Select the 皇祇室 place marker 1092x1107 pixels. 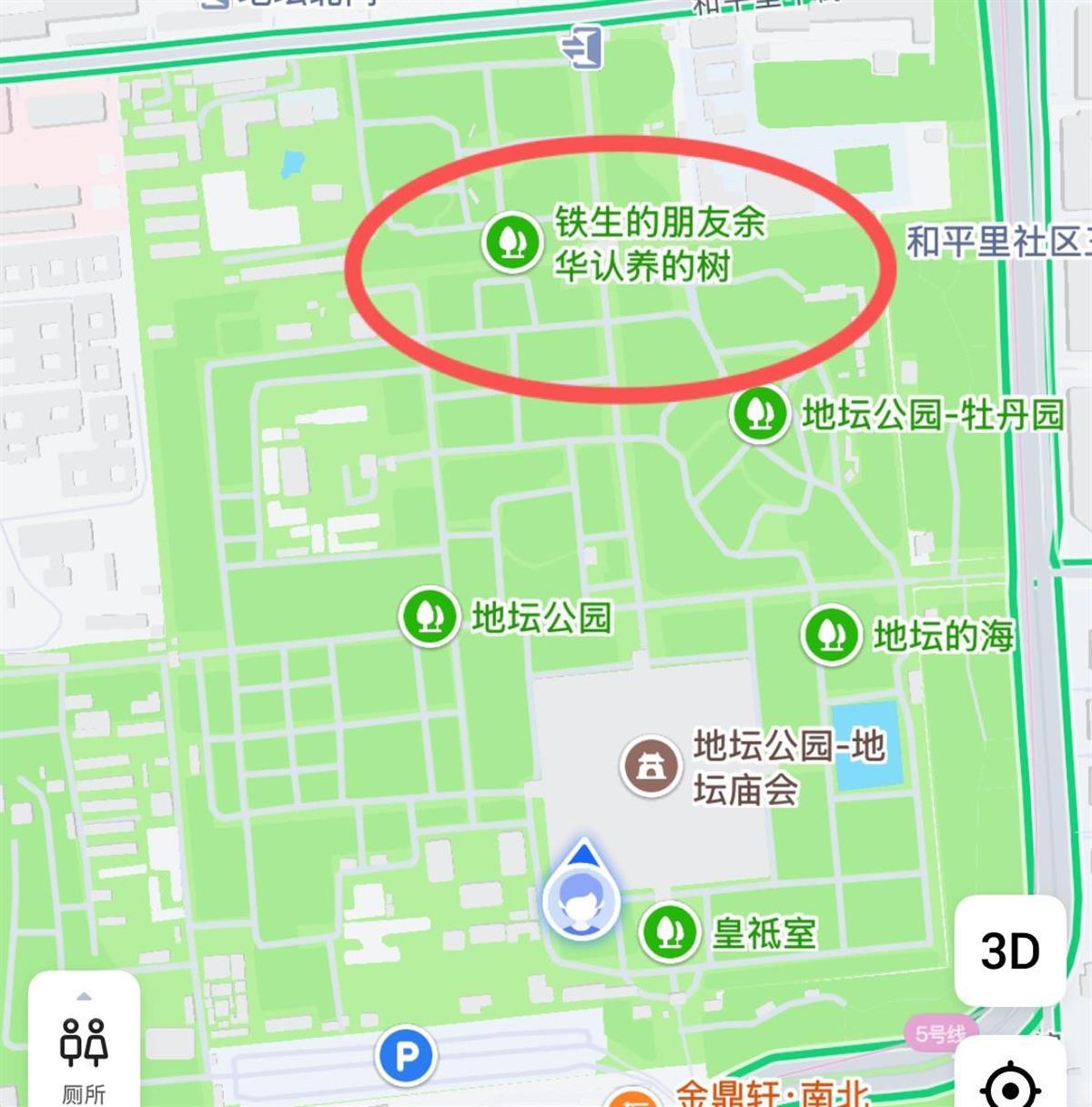pyautogui.click(x=669, y=931)
